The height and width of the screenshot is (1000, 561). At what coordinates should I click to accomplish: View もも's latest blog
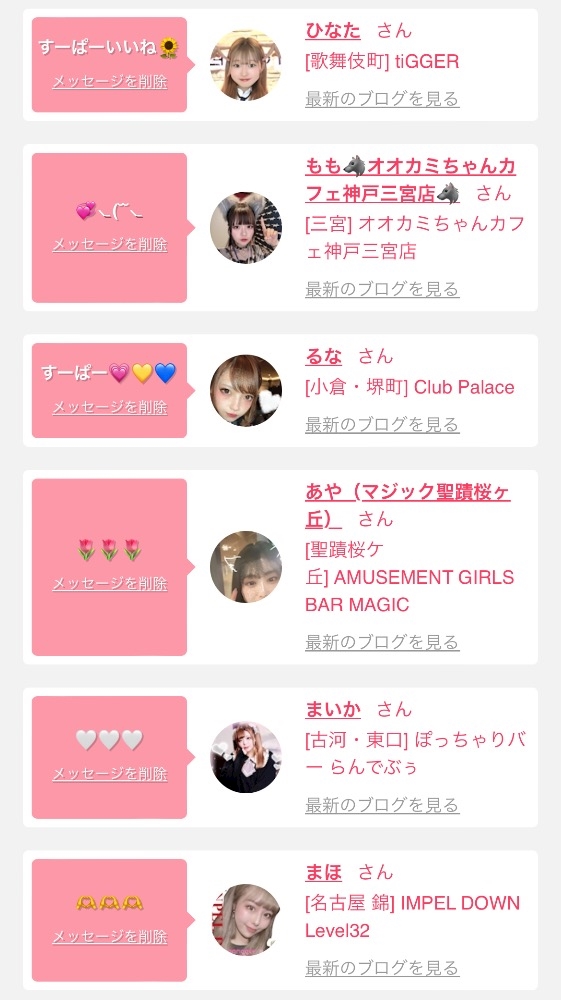(382, 289)
